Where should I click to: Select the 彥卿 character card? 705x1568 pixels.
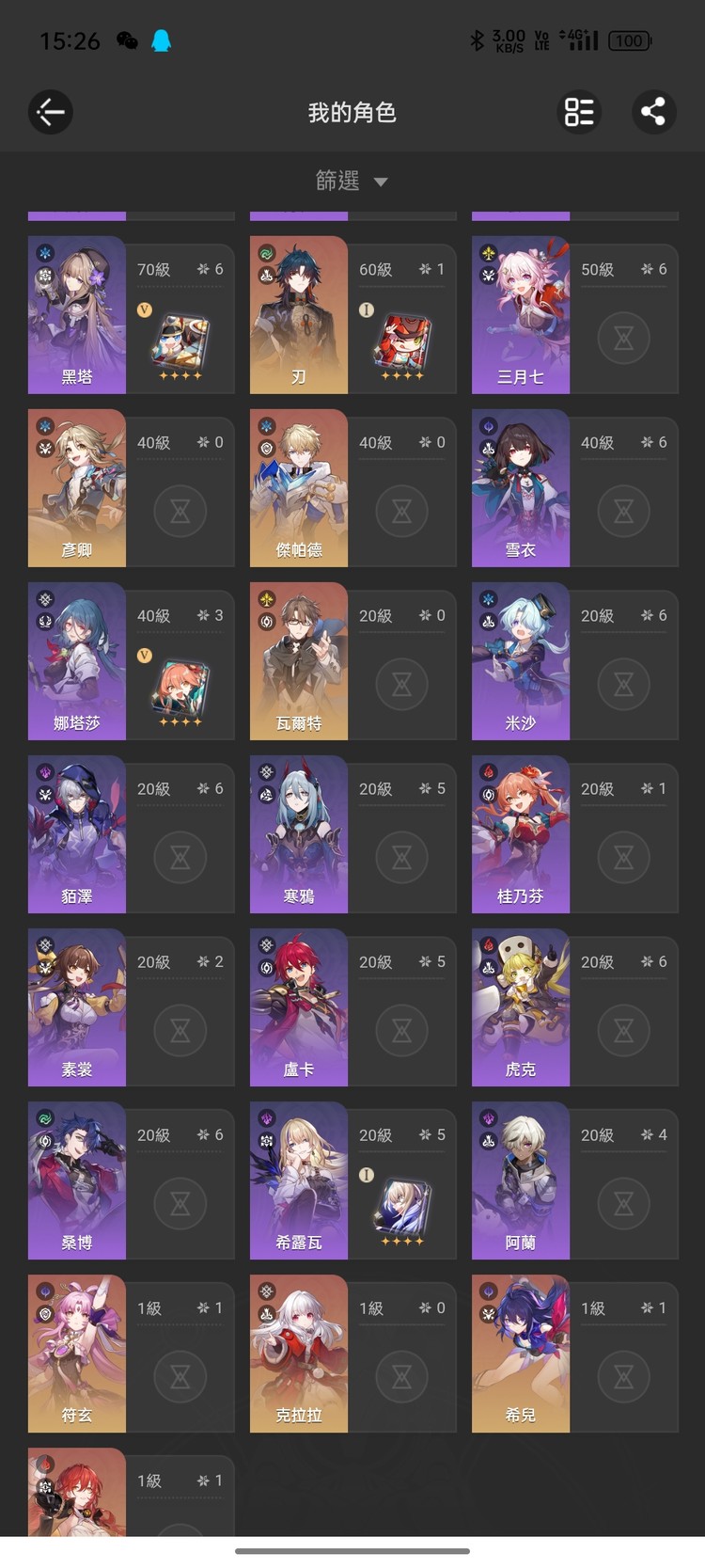(77, 488)
